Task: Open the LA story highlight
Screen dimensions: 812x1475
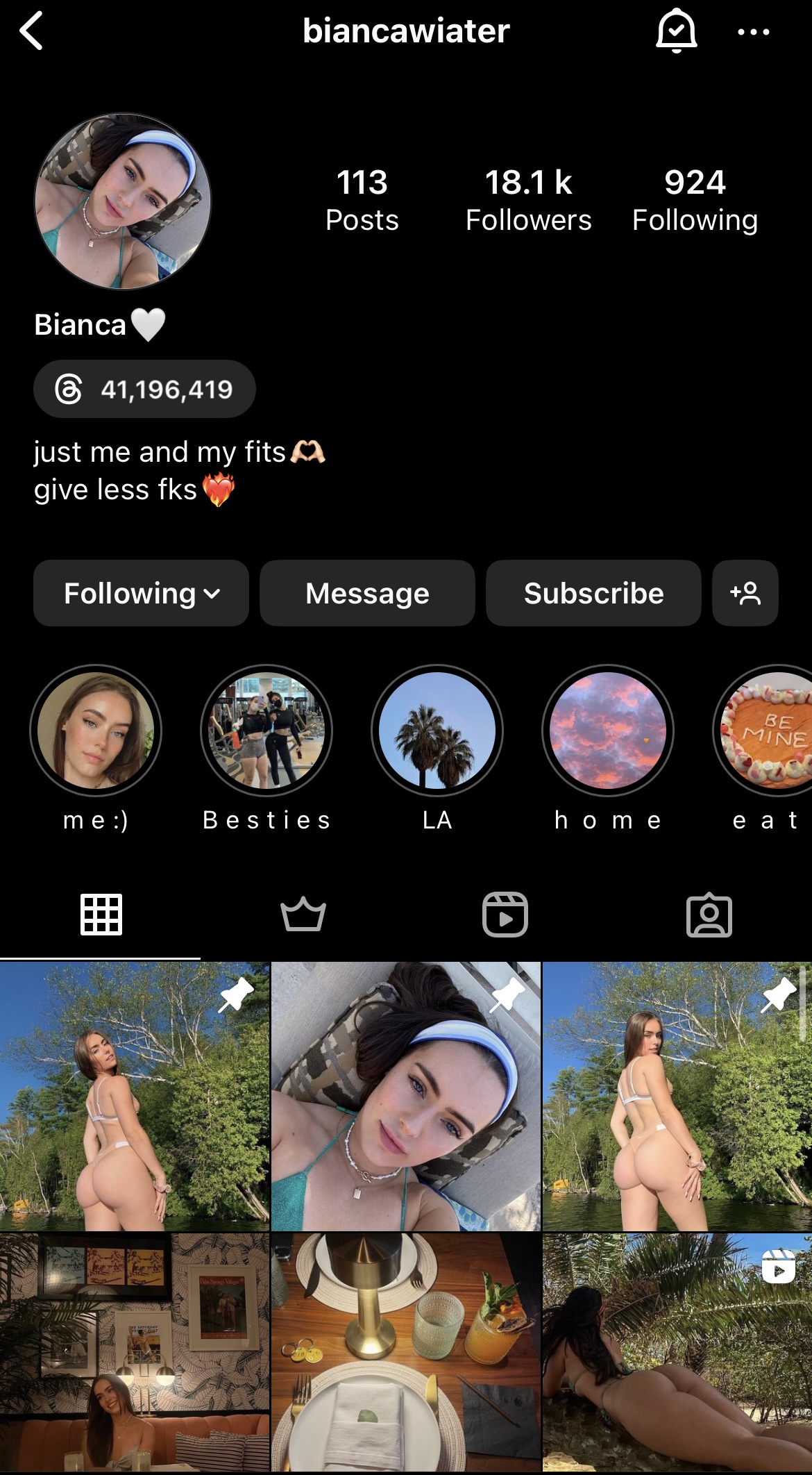Action: click(x=437, y=731)
